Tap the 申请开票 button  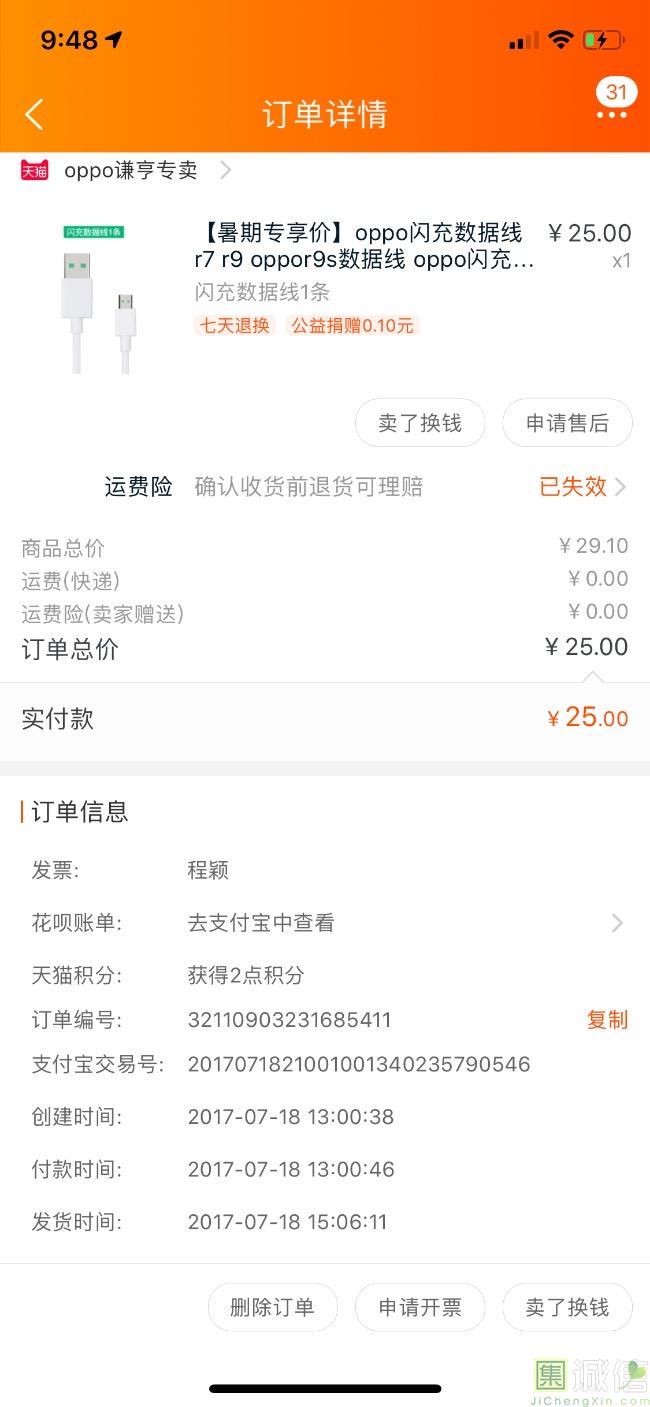click(x=420, y=1307)
